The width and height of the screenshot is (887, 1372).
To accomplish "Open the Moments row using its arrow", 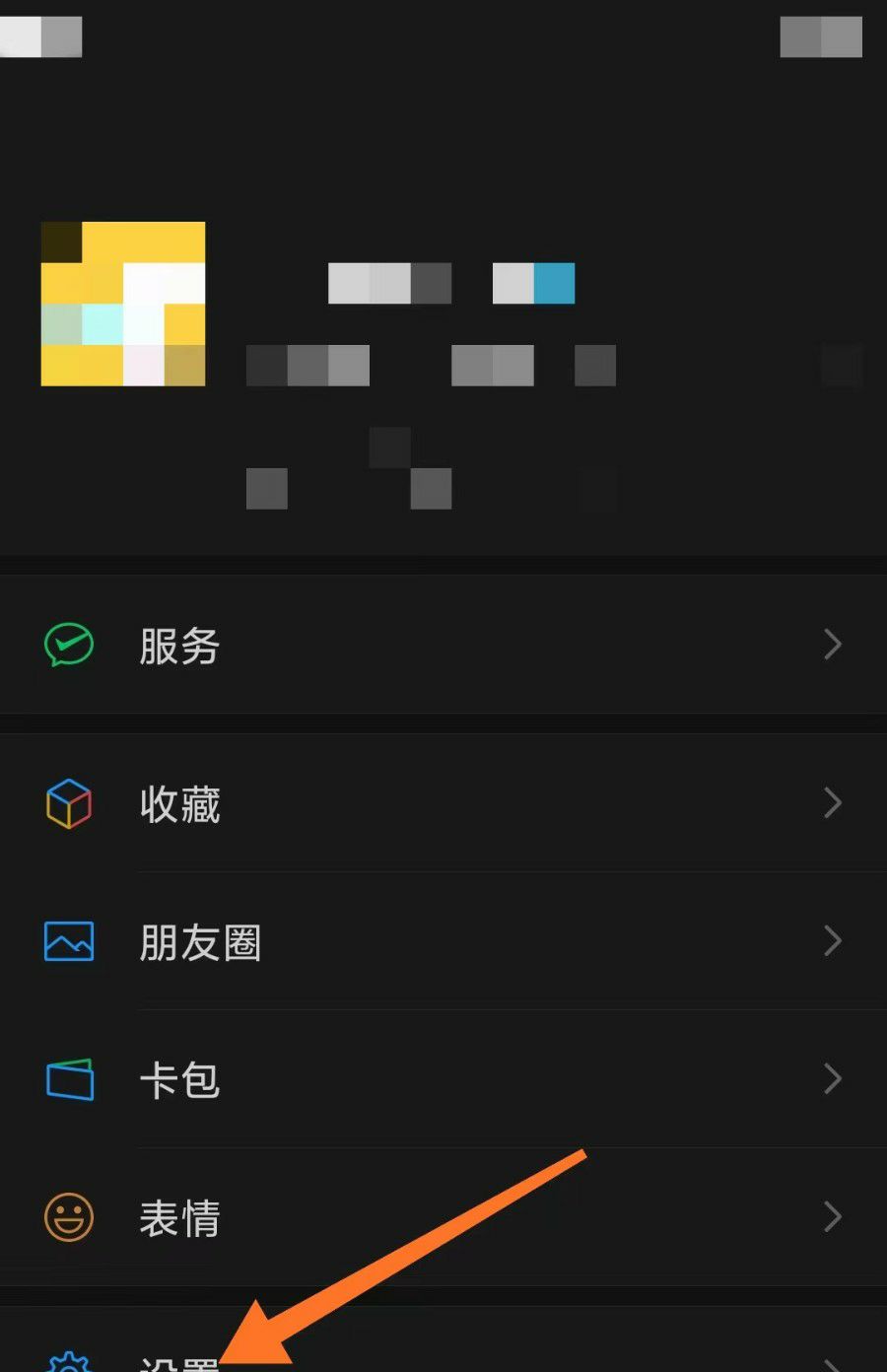I will pyautogui.click(x=831, y=942).
